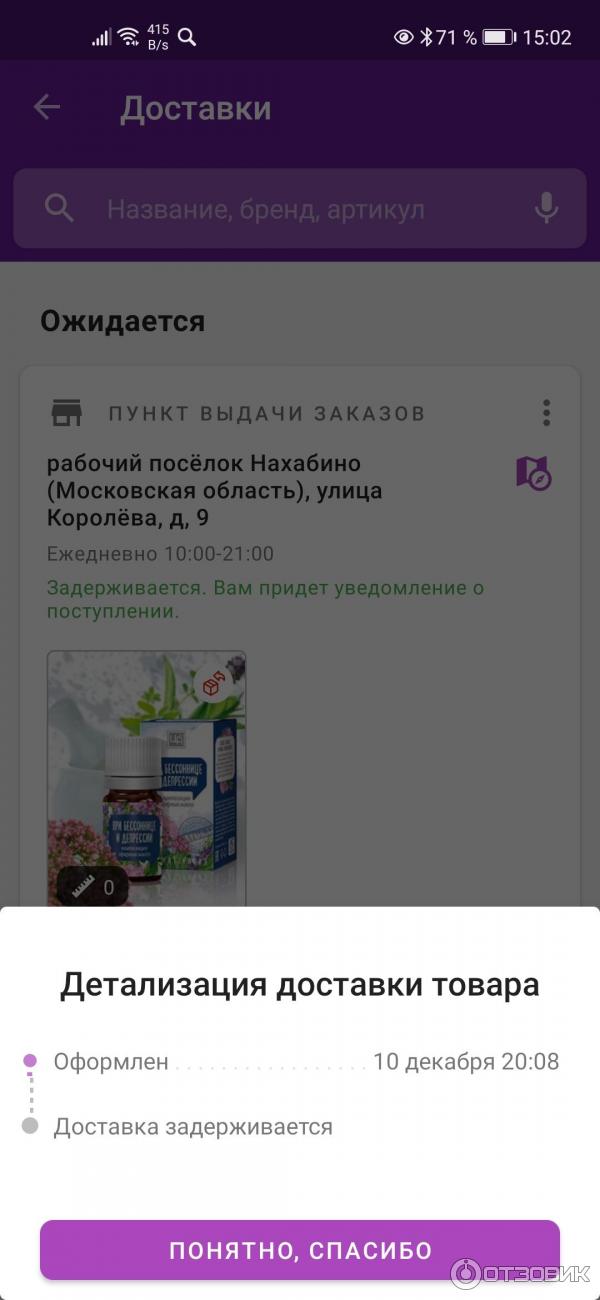Start voice search with the microphone
The image size is (600, 1300).
(x=546, y=208)
